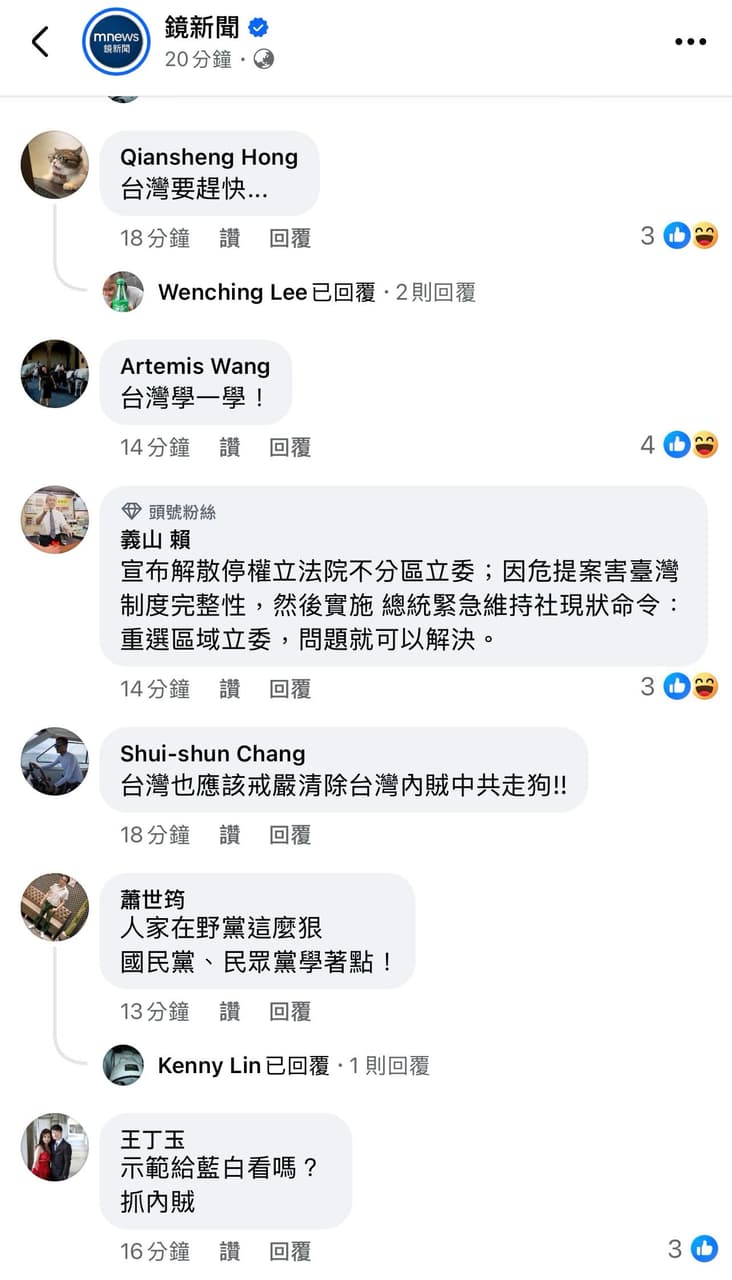Open 王丁玉's profile picture

click(x=55, y=1147)
